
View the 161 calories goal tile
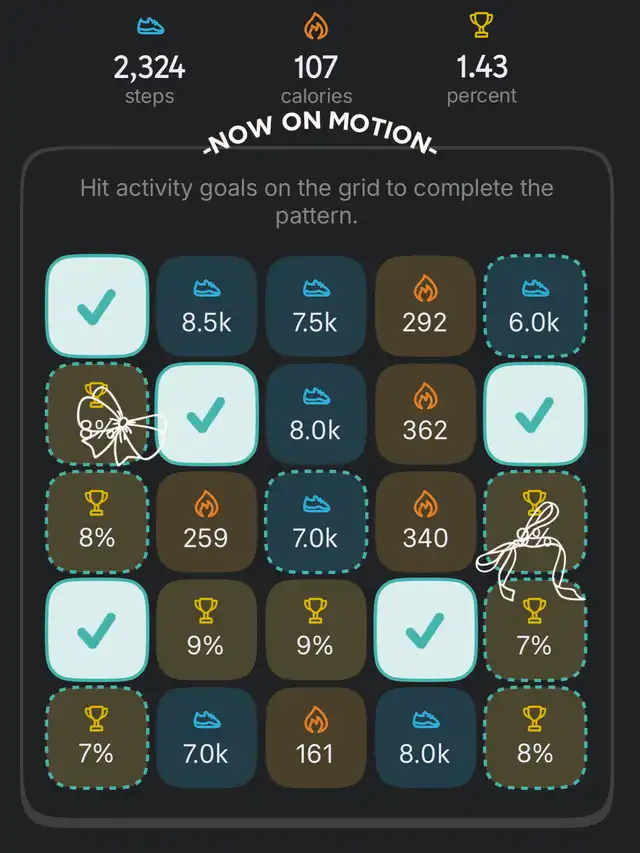click(315, 738)
